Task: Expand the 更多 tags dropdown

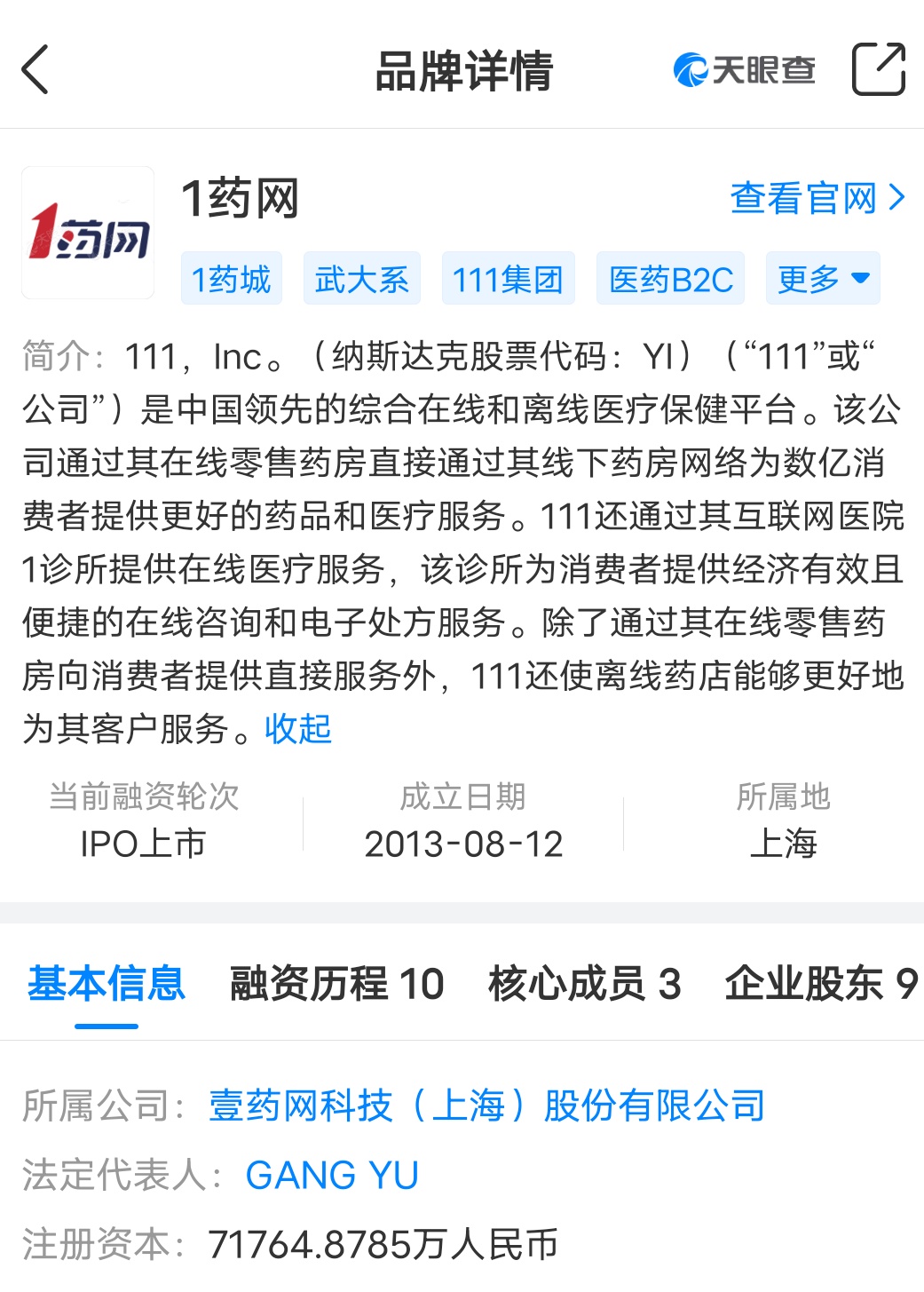Action: point(822,279)
